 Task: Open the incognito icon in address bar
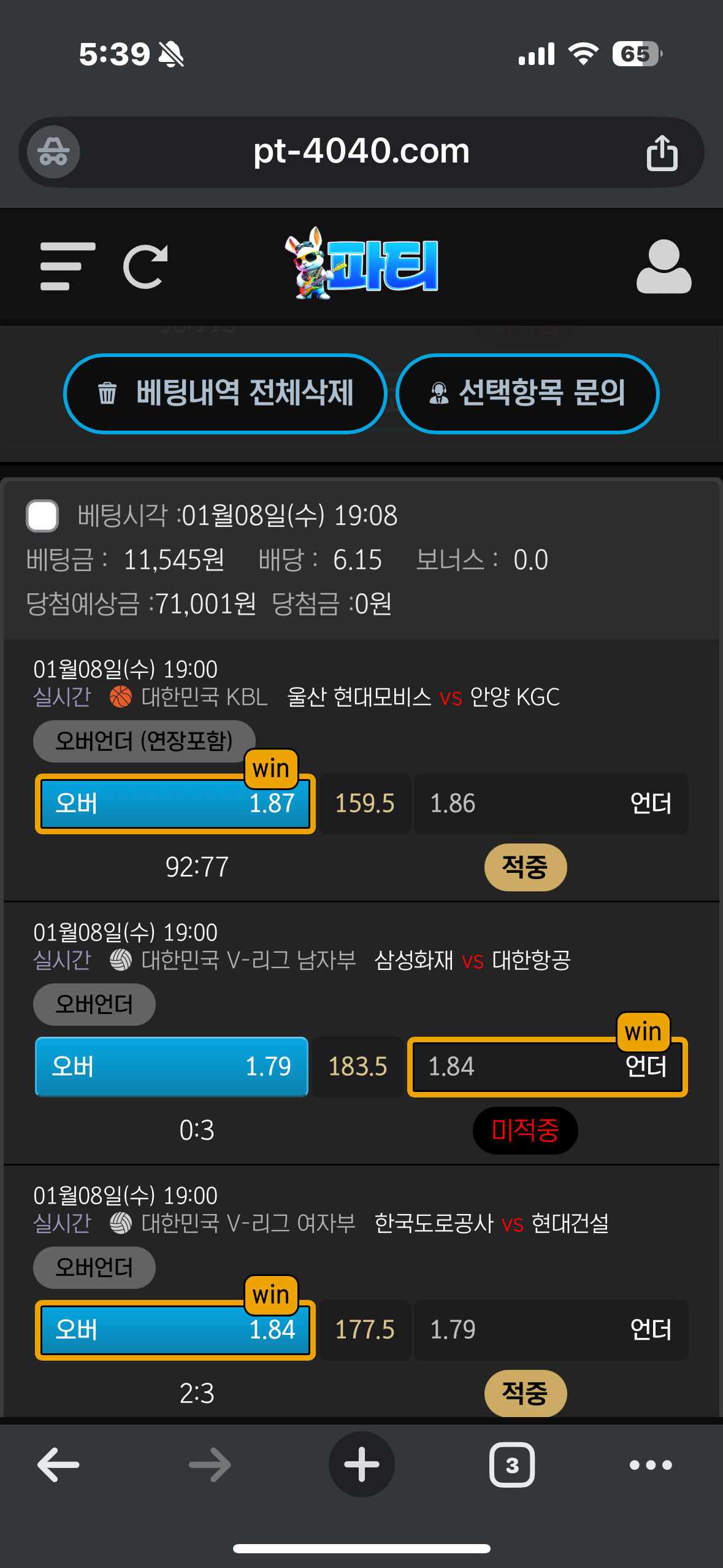[x=54, y=152]
